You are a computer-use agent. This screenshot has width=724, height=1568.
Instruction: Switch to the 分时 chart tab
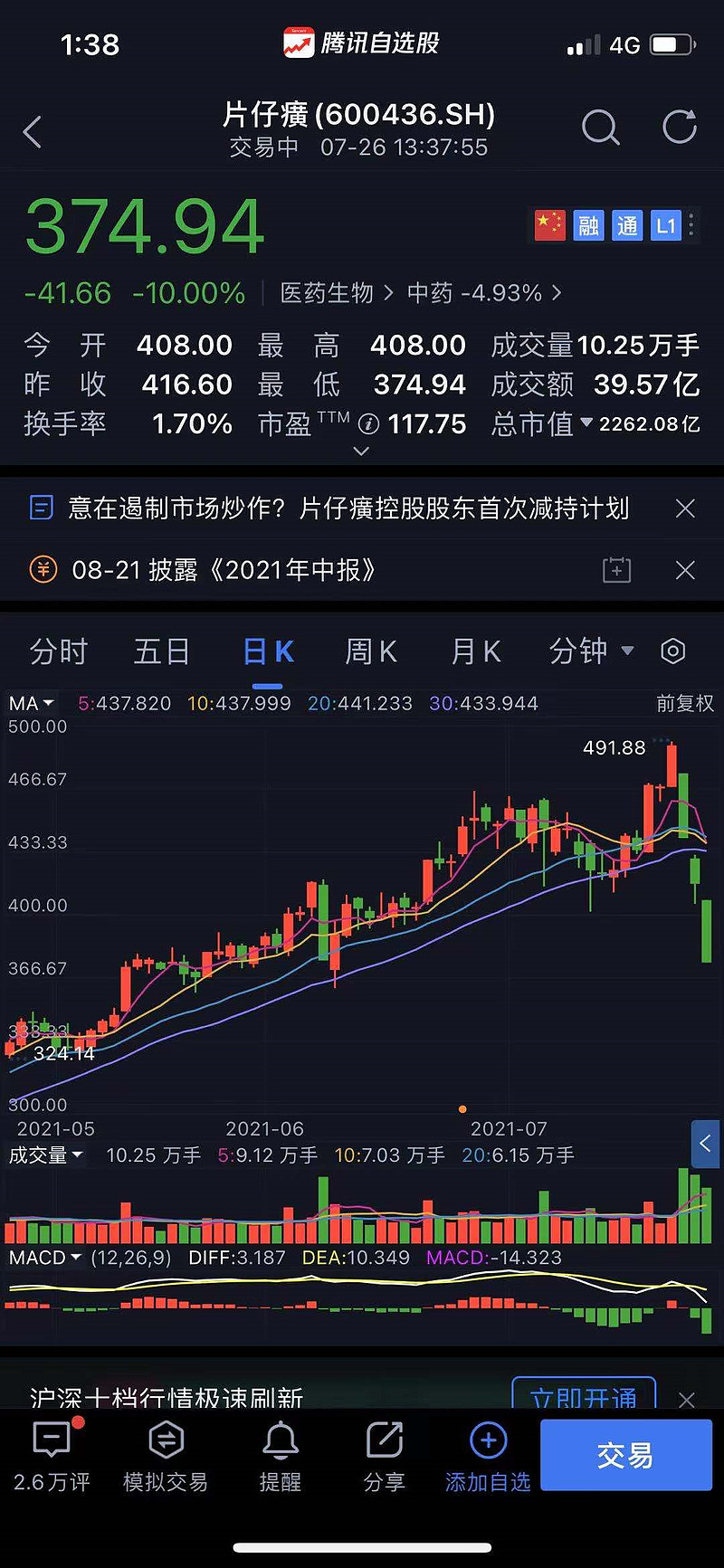[59, 651]
